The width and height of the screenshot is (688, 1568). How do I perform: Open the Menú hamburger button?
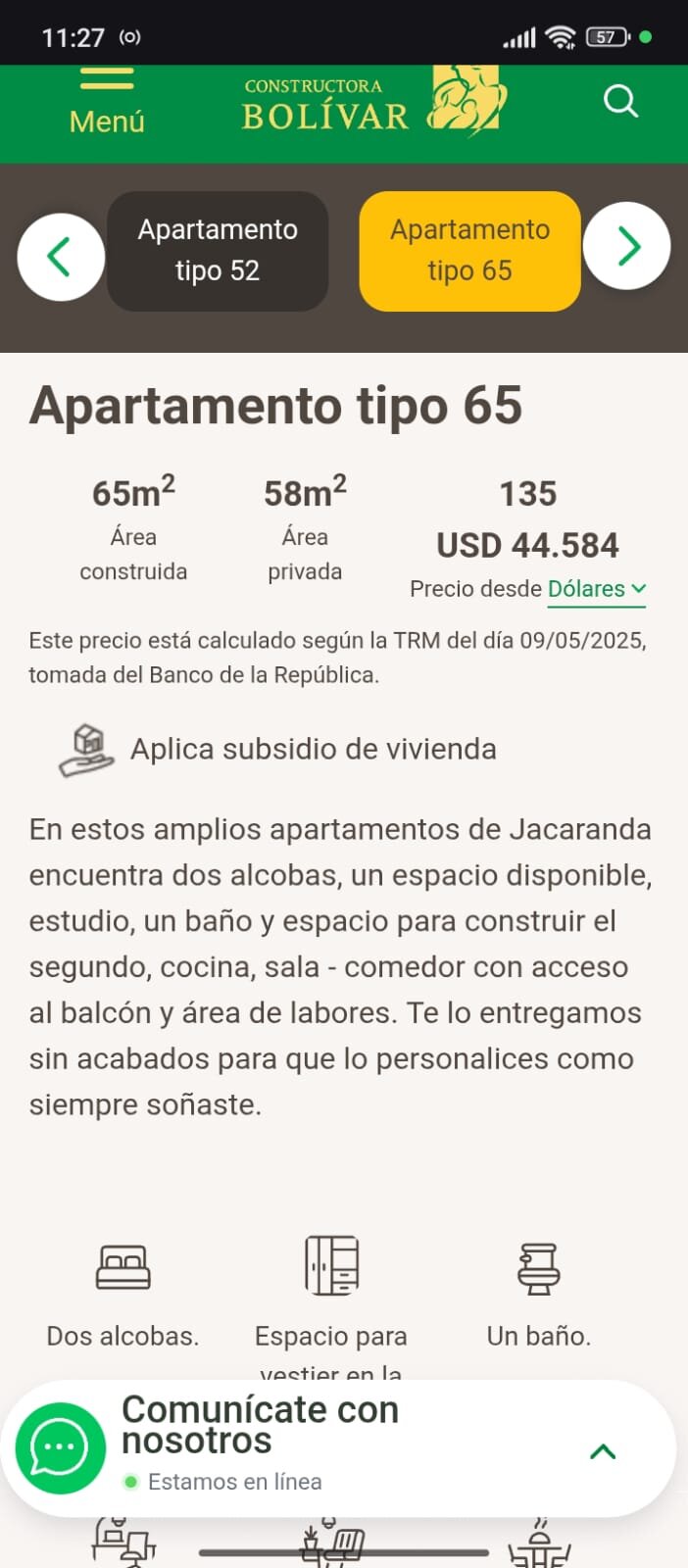[x=107, y=101]
